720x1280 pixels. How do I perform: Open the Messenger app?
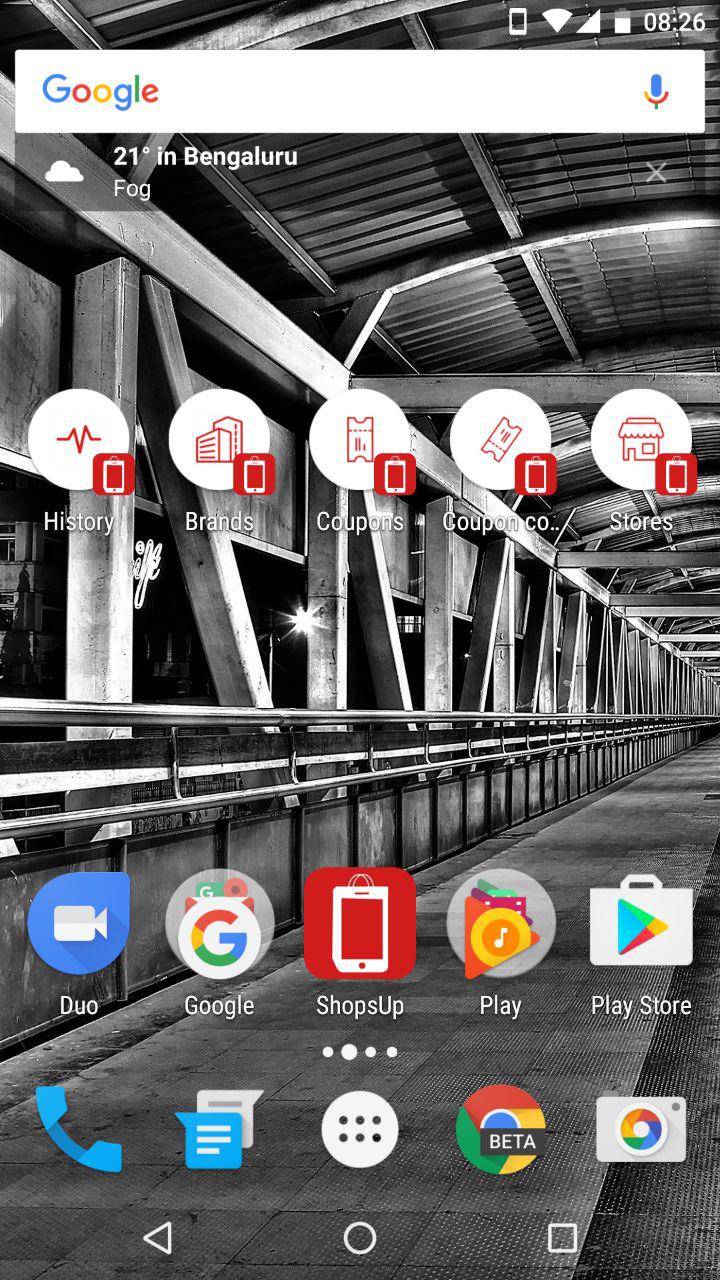coord(217,1130)
